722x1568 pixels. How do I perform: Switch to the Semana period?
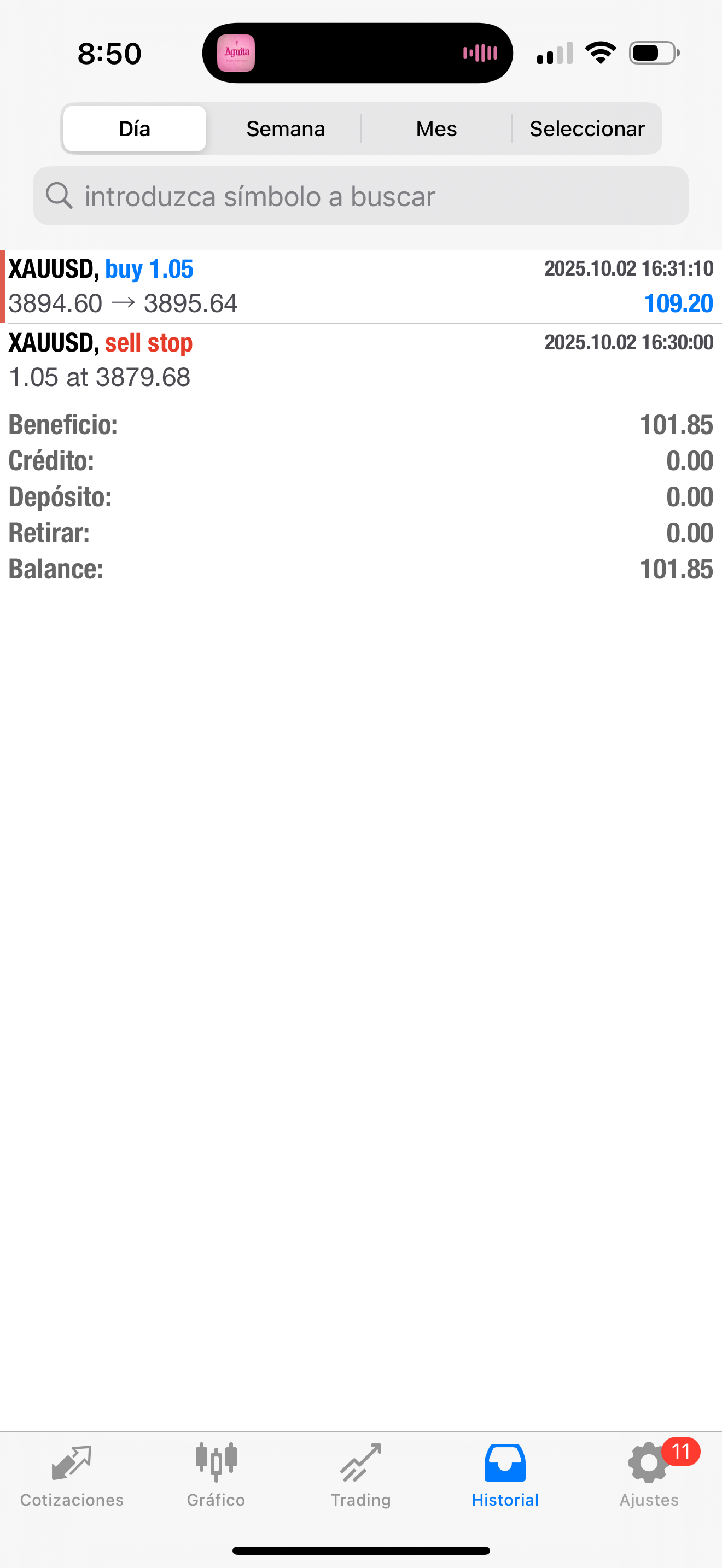(x=285, y=128)
